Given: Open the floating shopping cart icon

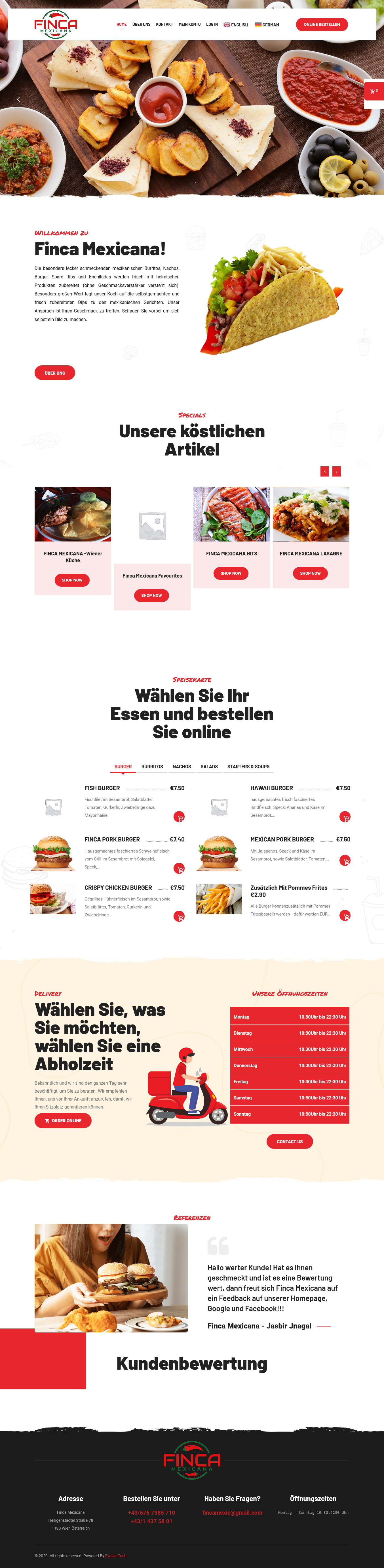Looking at the screenshot, I should click(x=374, y=91).
